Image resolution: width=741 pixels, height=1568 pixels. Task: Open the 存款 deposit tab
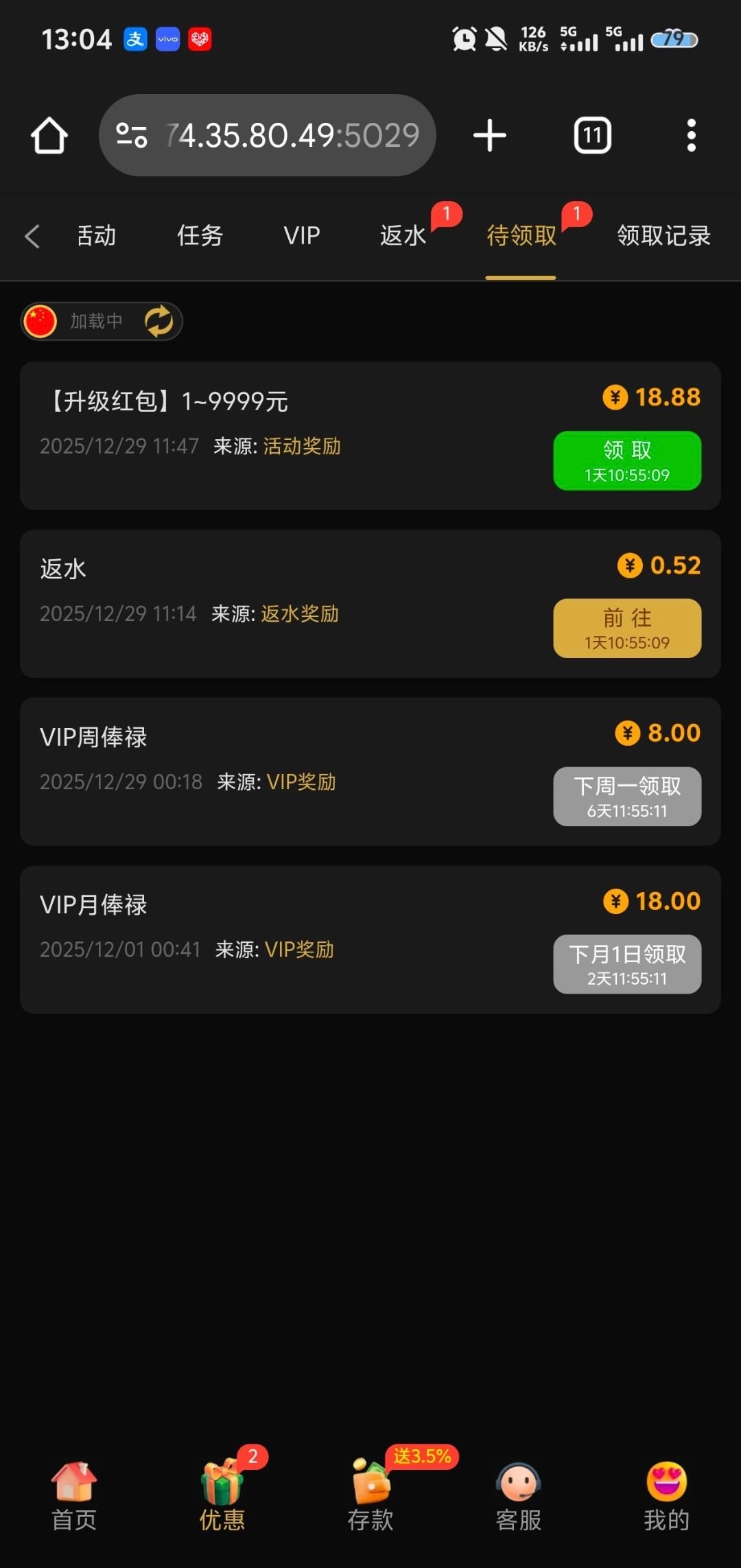pyautogui.click(x=370, y=1497)
